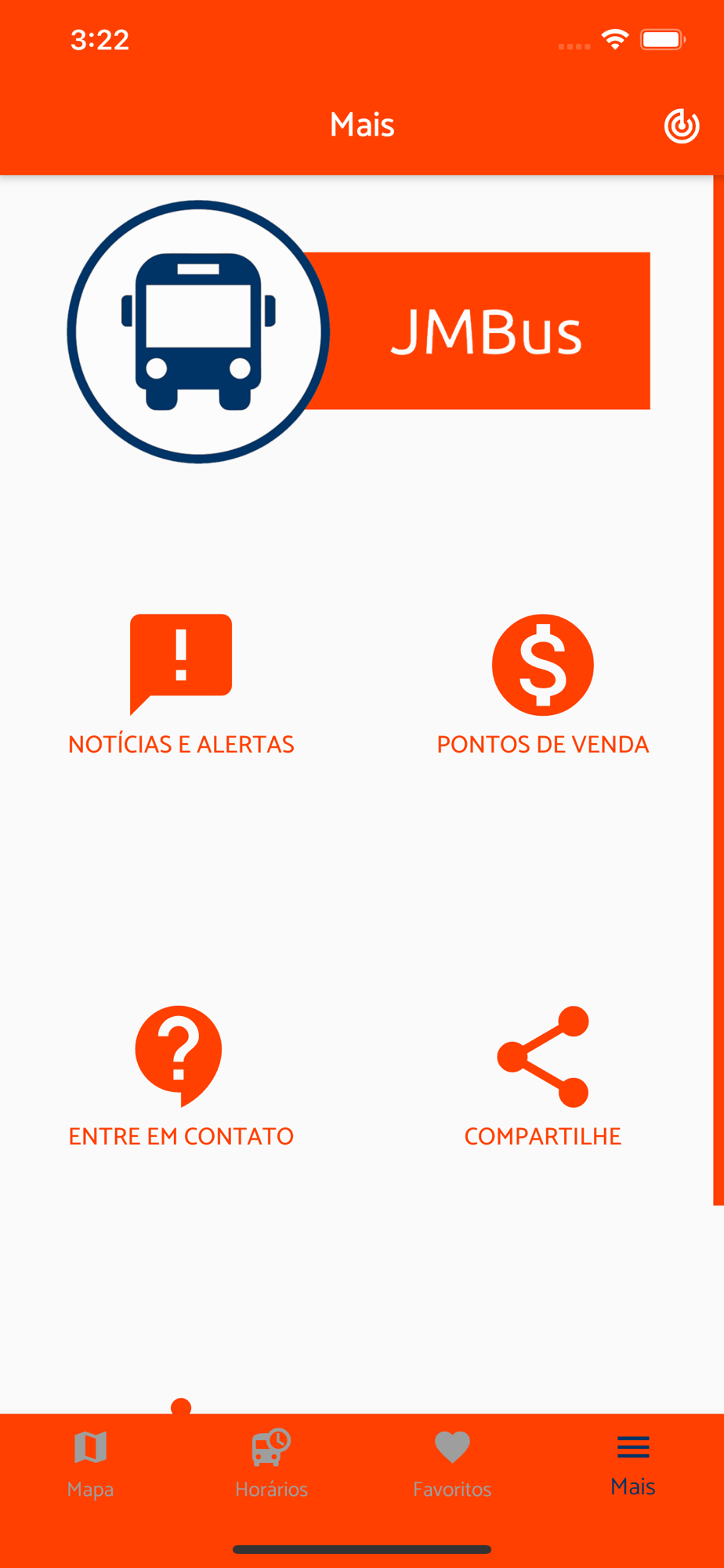Tap the radar icon in the header
This screenshot has width=724, height=1568.
pyautogui.click(x=681, y=125)
